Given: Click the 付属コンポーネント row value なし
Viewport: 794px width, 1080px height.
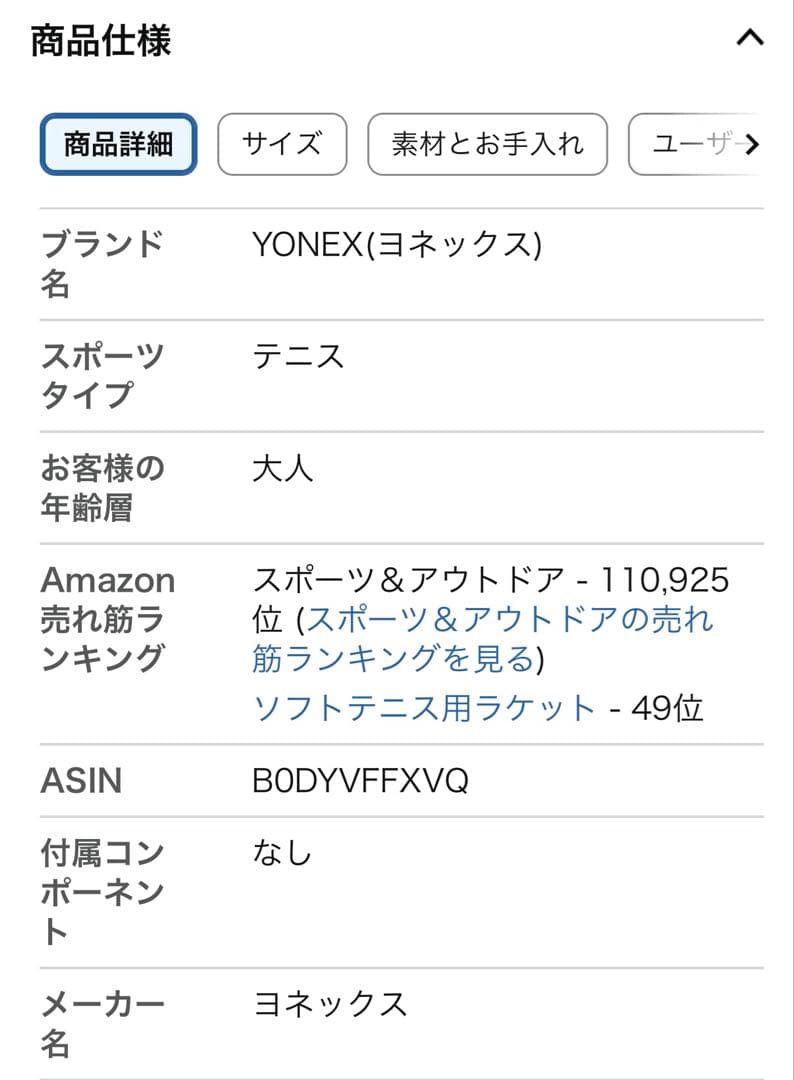Looking at the screenshot, I should [280, 852].
